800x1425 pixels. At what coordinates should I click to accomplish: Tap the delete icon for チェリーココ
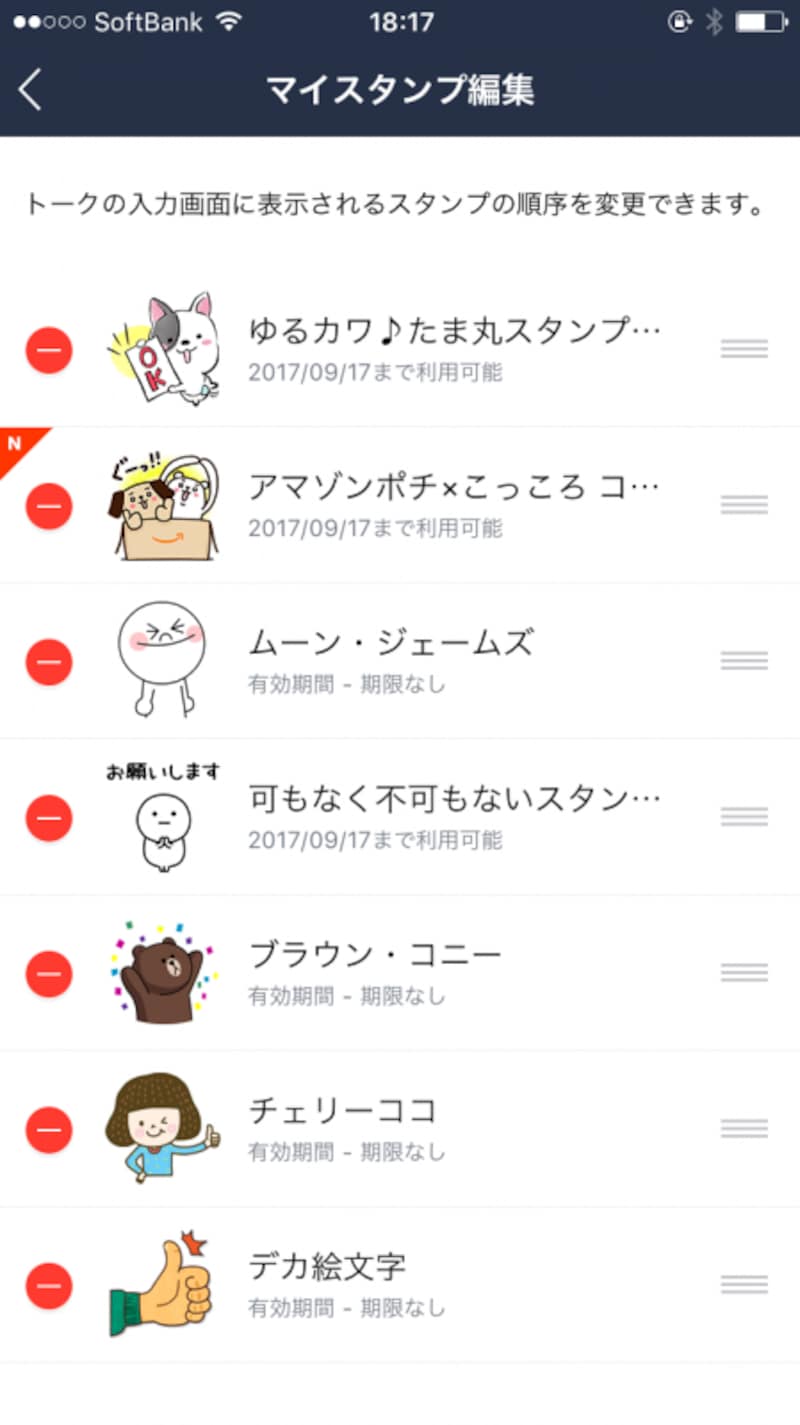[49, 1129]
